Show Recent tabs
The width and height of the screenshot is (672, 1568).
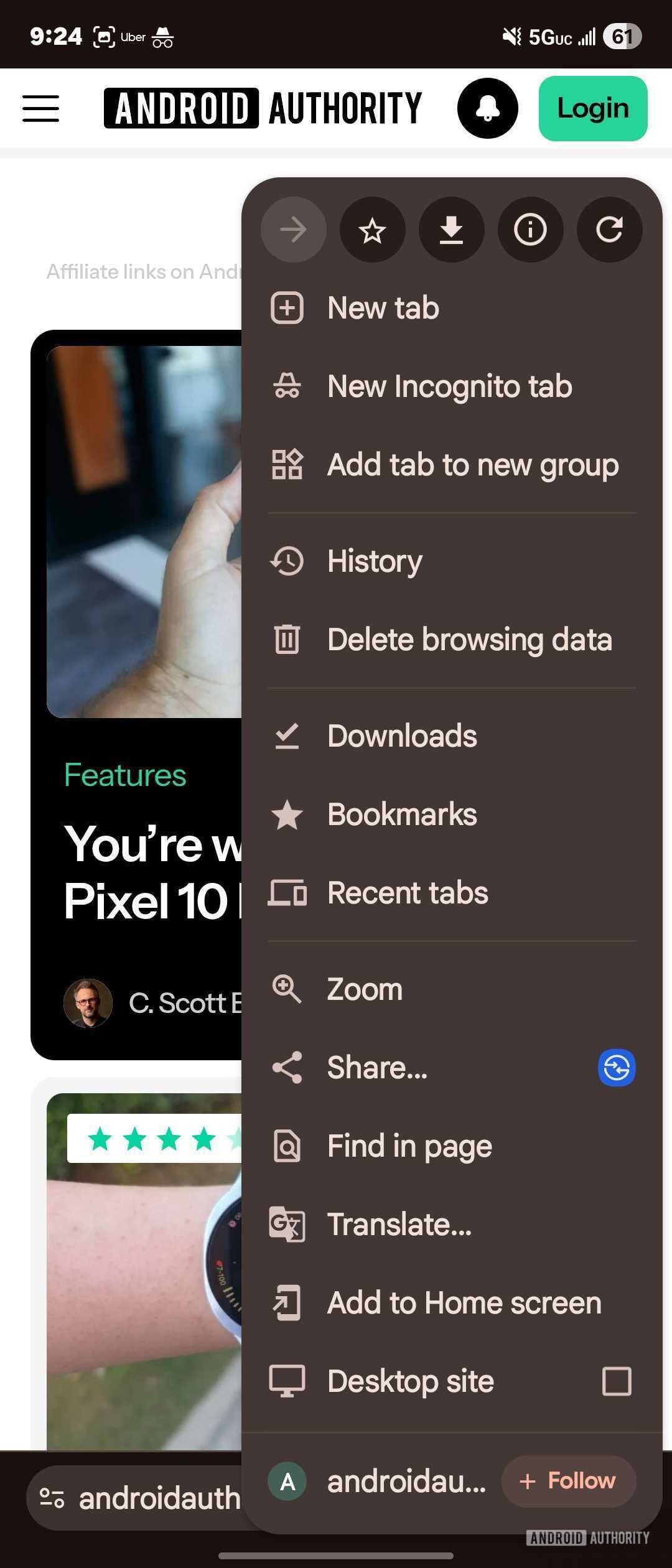coord(408,893)
